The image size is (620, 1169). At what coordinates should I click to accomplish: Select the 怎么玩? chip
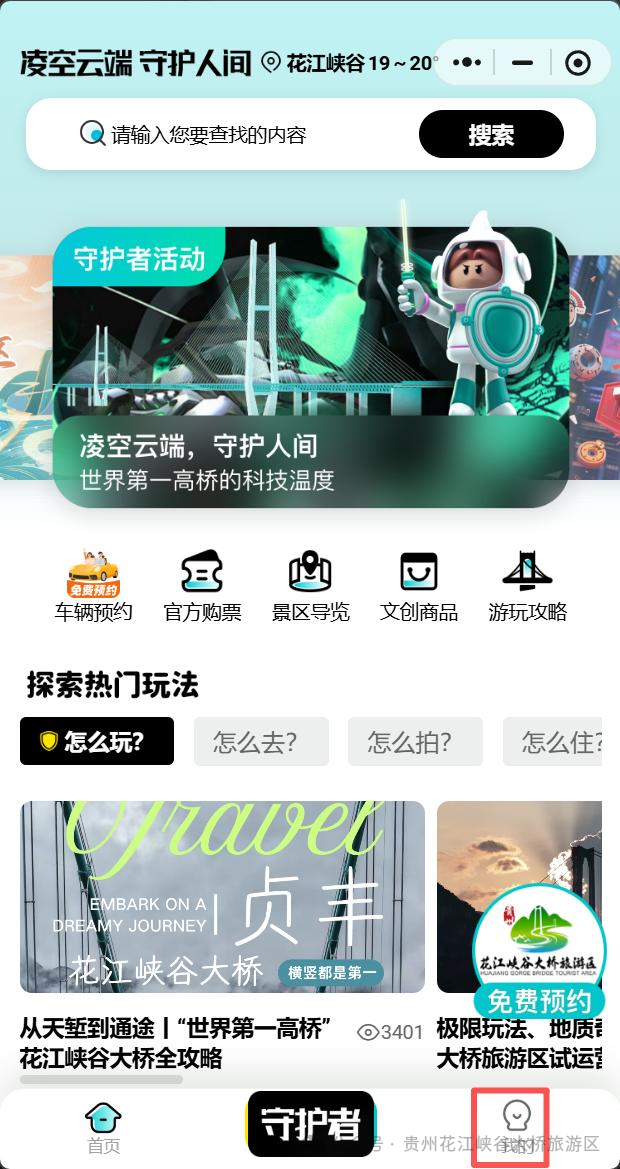click(97, 741)
